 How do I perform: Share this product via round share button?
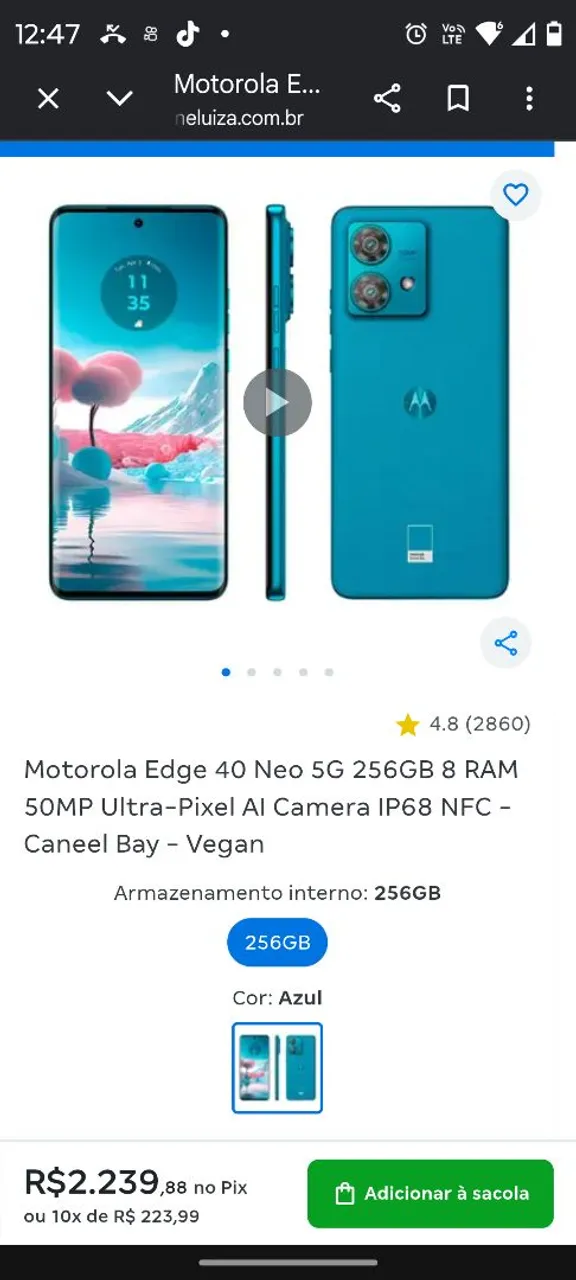(506, 643)
